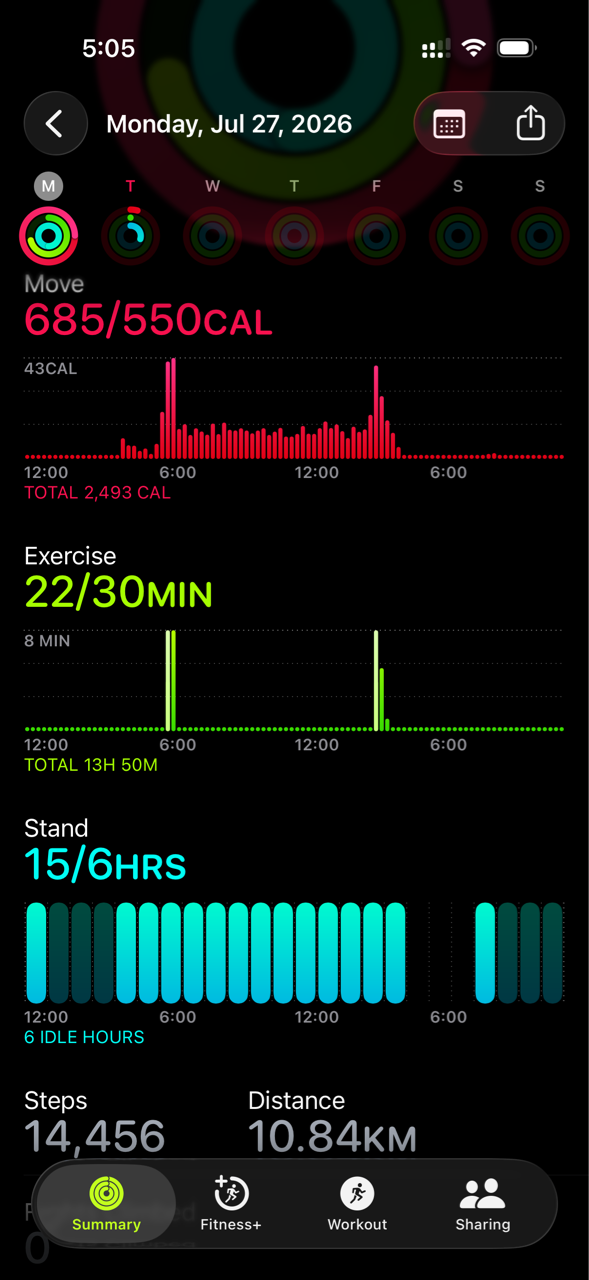Select Thursday's activity rings

point(294,237)
